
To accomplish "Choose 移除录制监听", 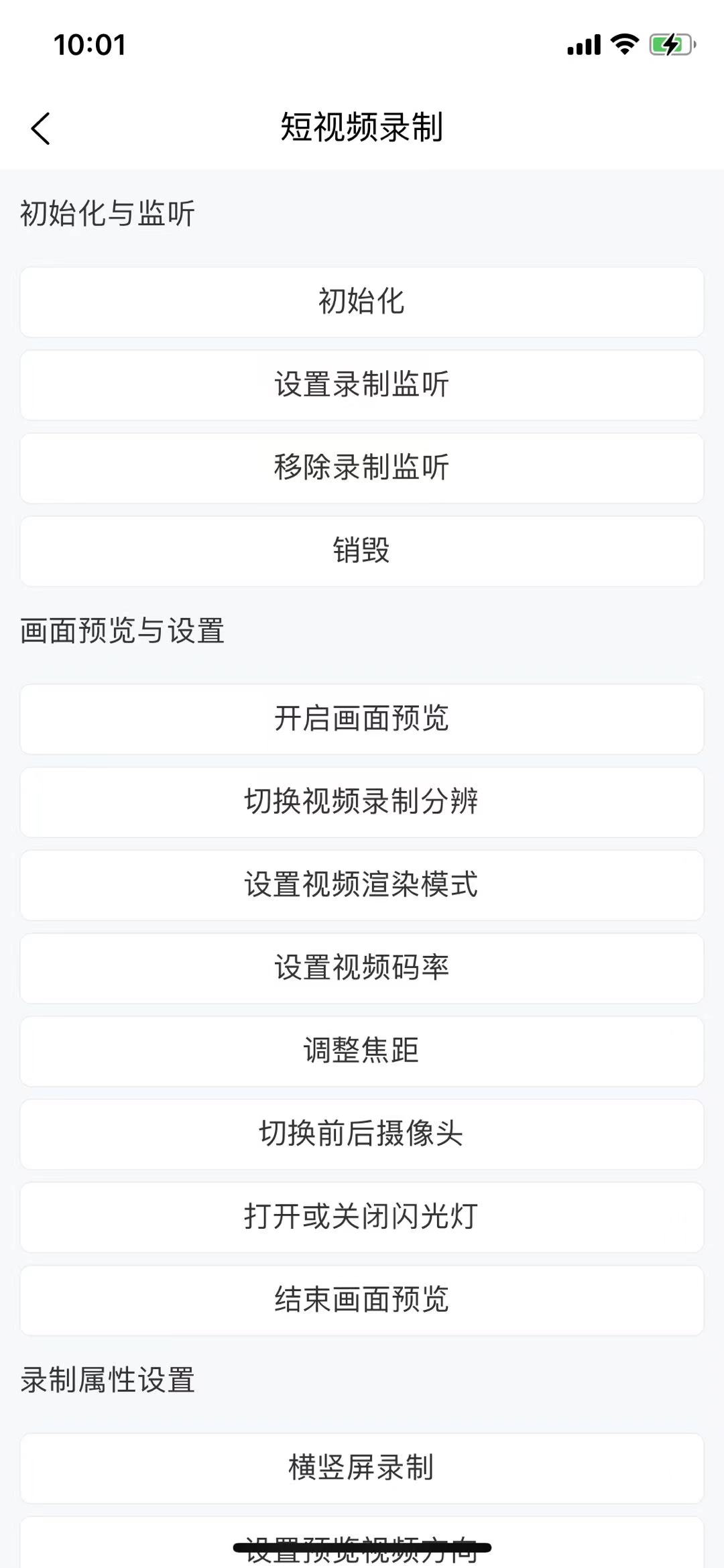I will pyautogui.click(x=361, y=468).
